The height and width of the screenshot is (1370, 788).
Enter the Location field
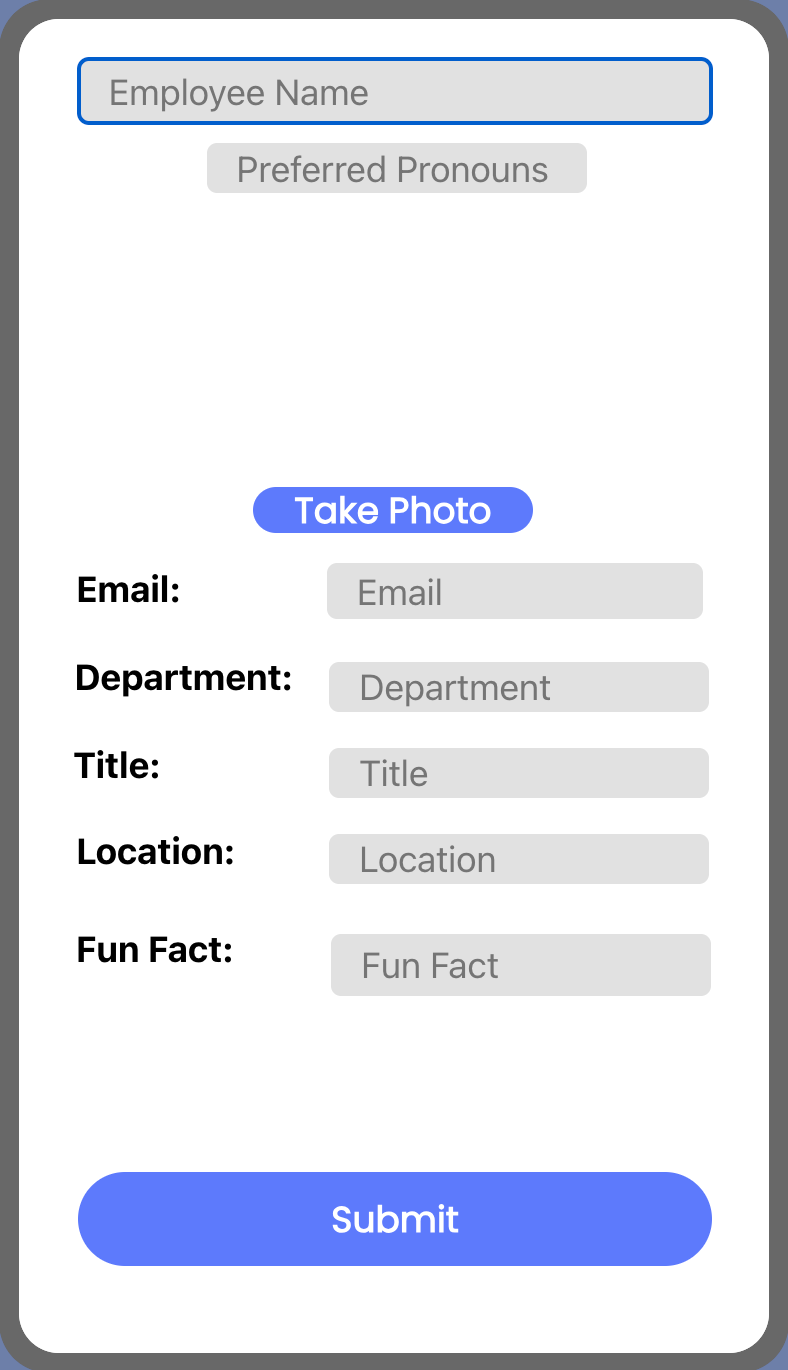519,859
